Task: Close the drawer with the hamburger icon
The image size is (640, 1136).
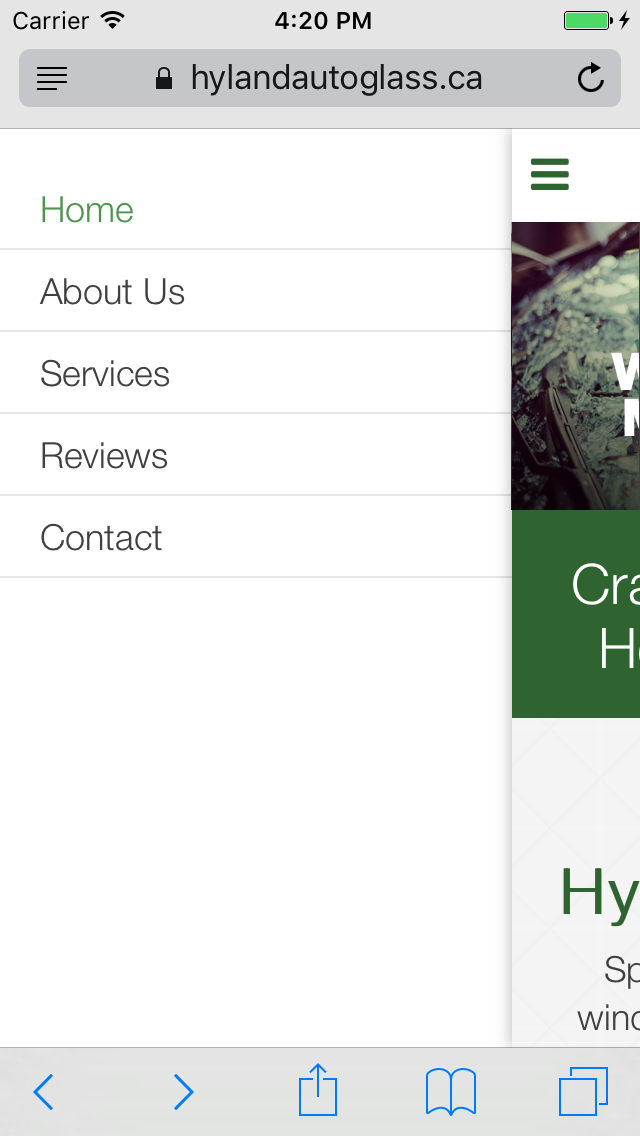Action: pos(550,174)
